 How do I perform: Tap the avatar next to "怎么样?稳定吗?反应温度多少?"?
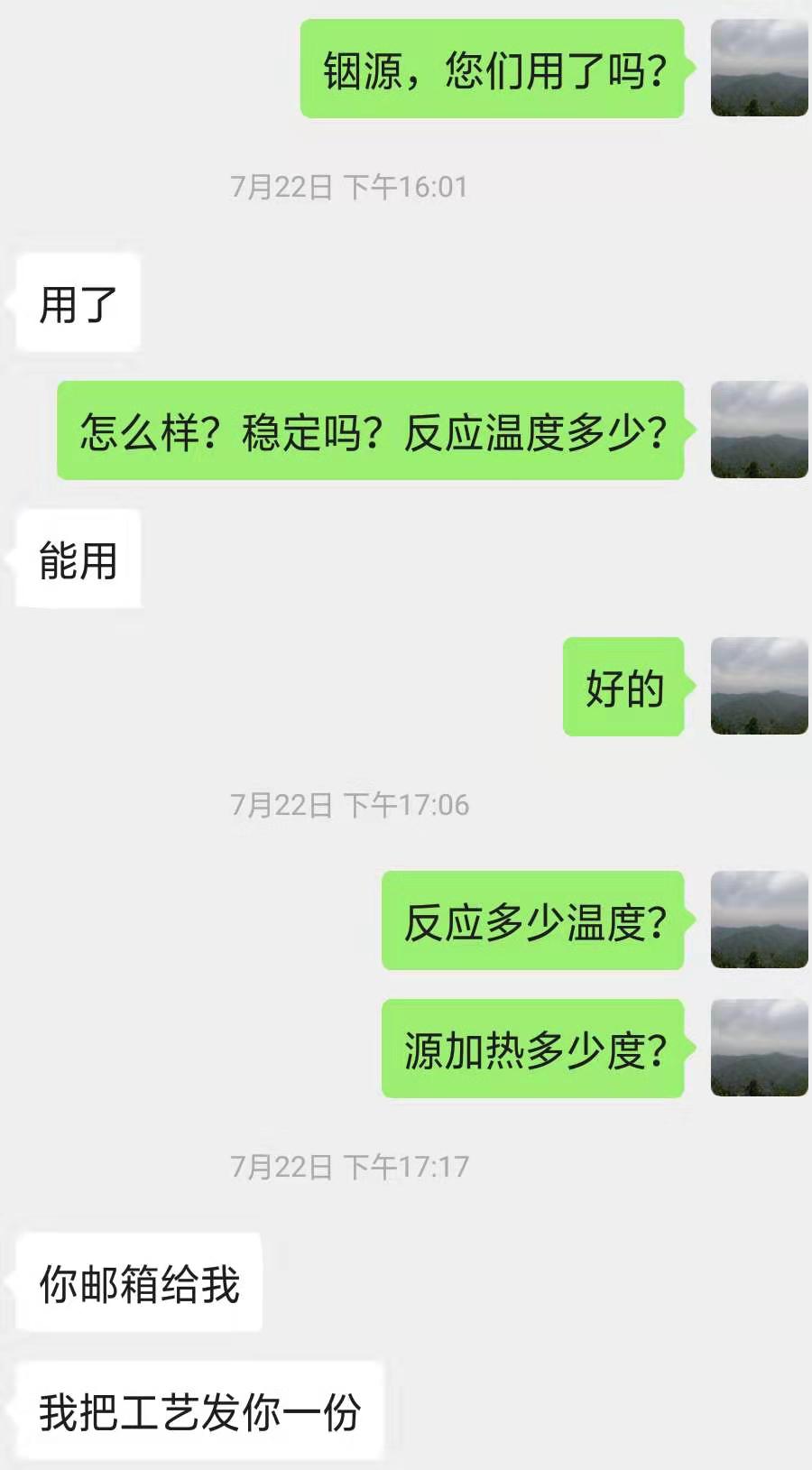point(759,430)
